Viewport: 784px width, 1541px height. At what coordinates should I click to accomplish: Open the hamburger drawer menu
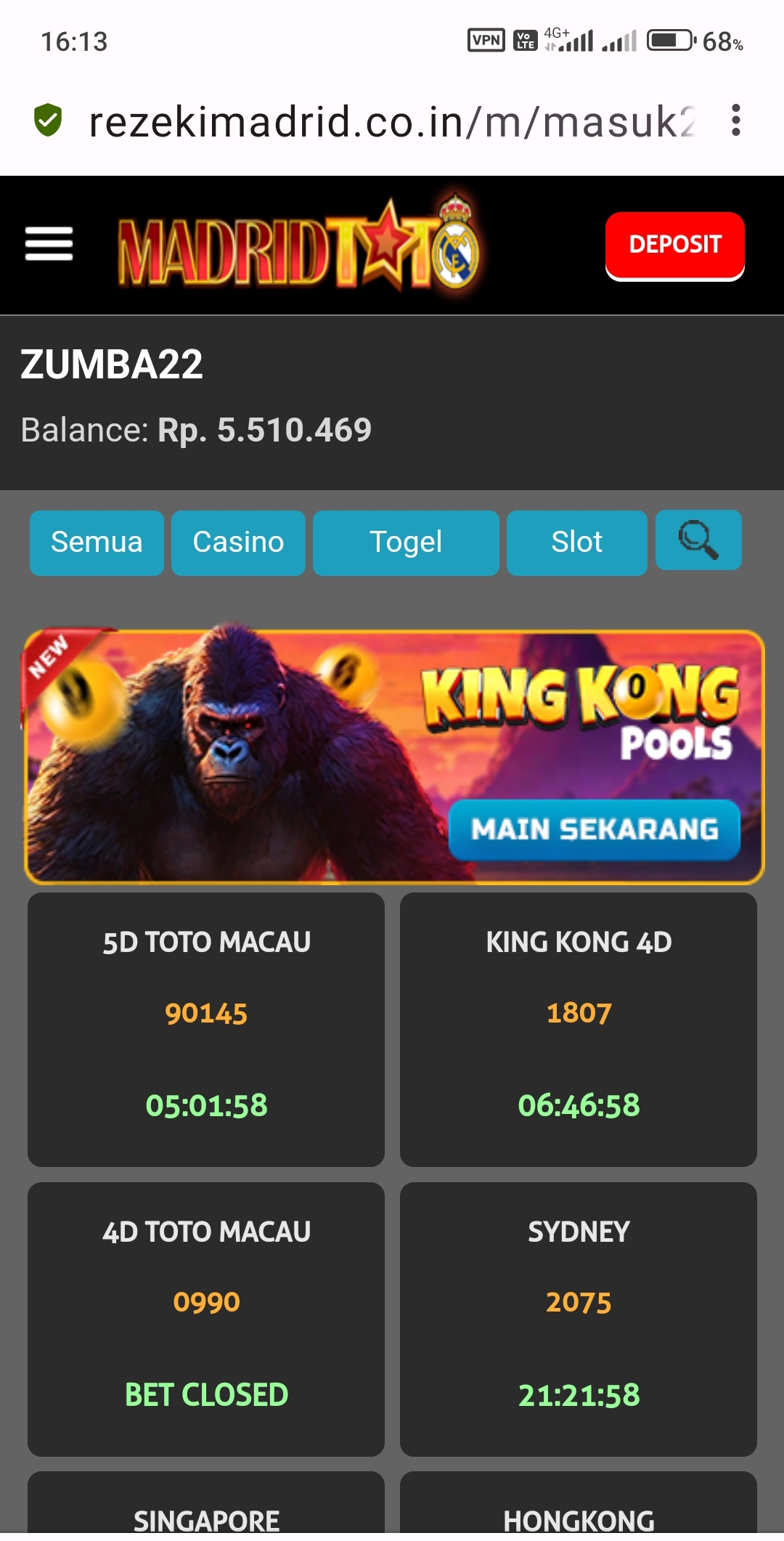(x=49, y=244)
